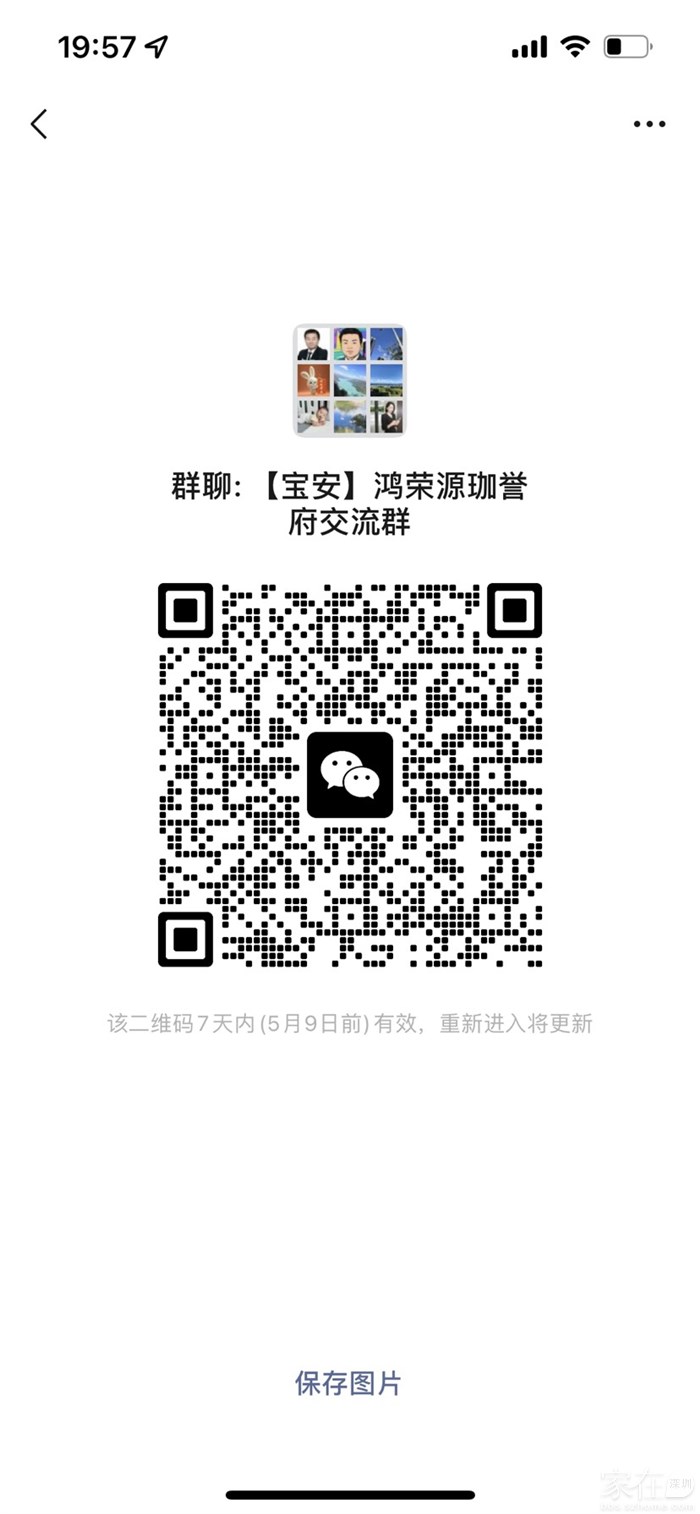
Task: Go back using the top-left arrow
Action: click(39, 124)
